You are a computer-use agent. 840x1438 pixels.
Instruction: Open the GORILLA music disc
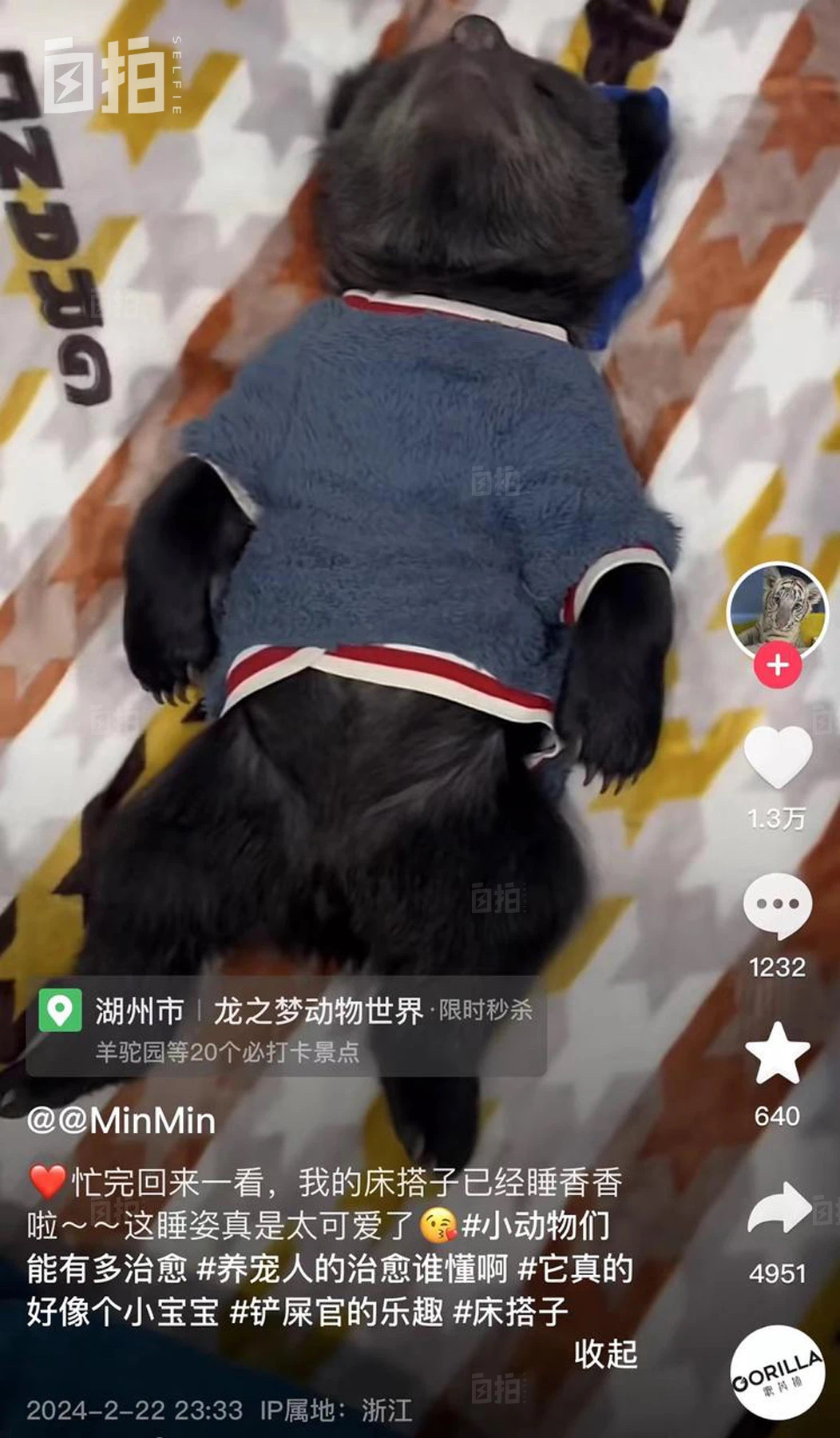pos(777,1372)
